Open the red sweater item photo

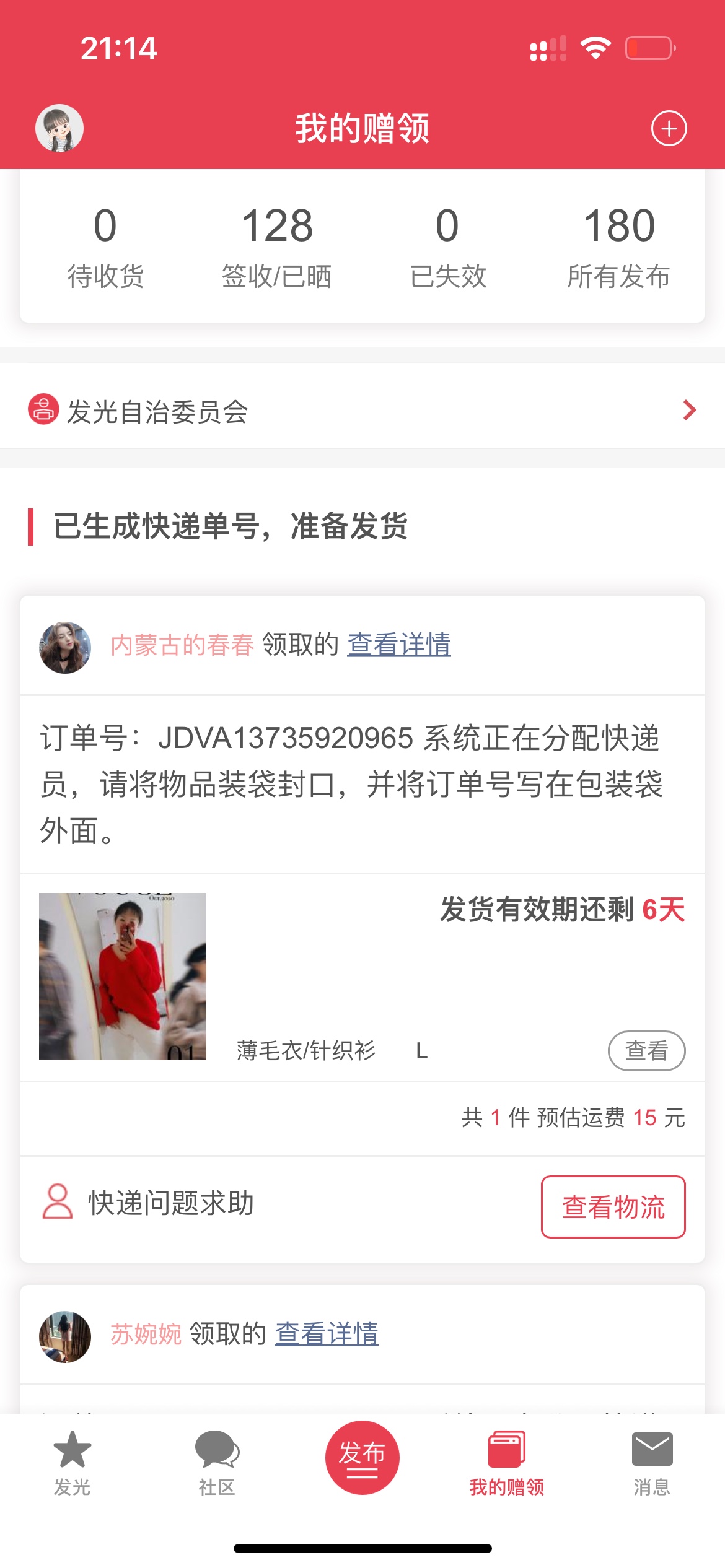pyautogui.click(x=123, y=977)
